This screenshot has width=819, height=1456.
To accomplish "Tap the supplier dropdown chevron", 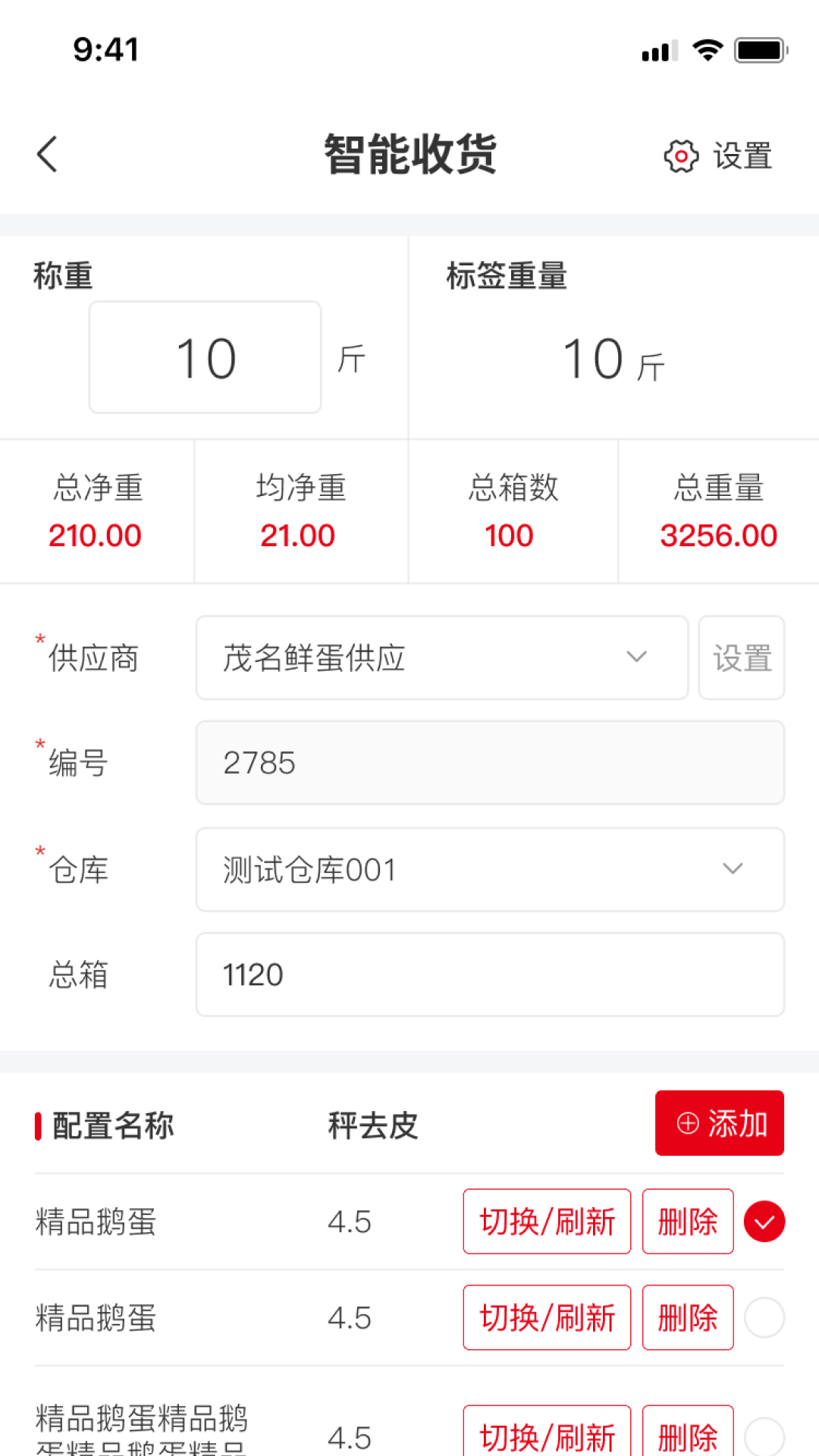I will (x=635, y=657).
